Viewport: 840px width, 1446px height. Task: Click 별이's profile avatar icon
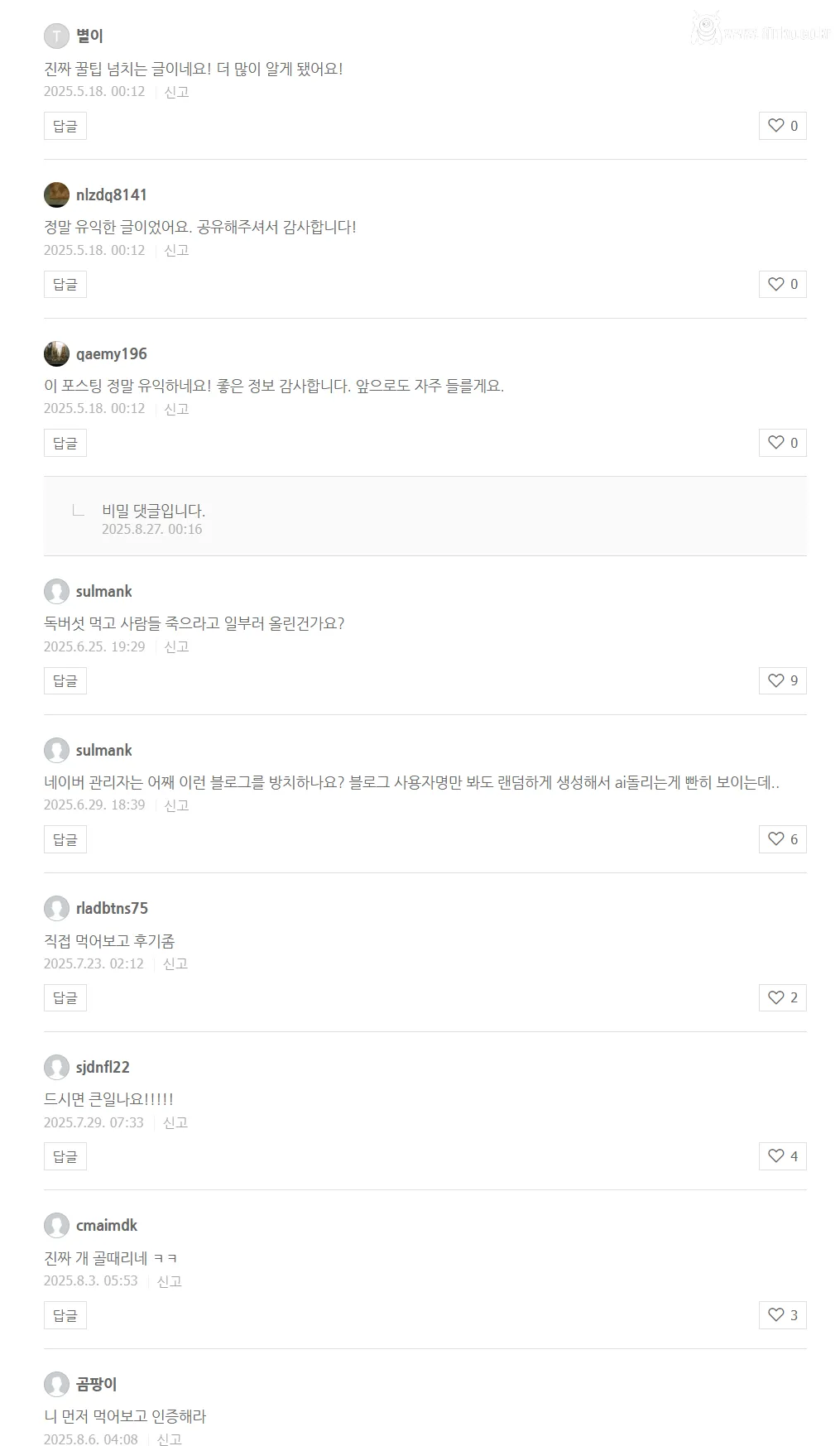pyautogui.click(x=55, y=36)
